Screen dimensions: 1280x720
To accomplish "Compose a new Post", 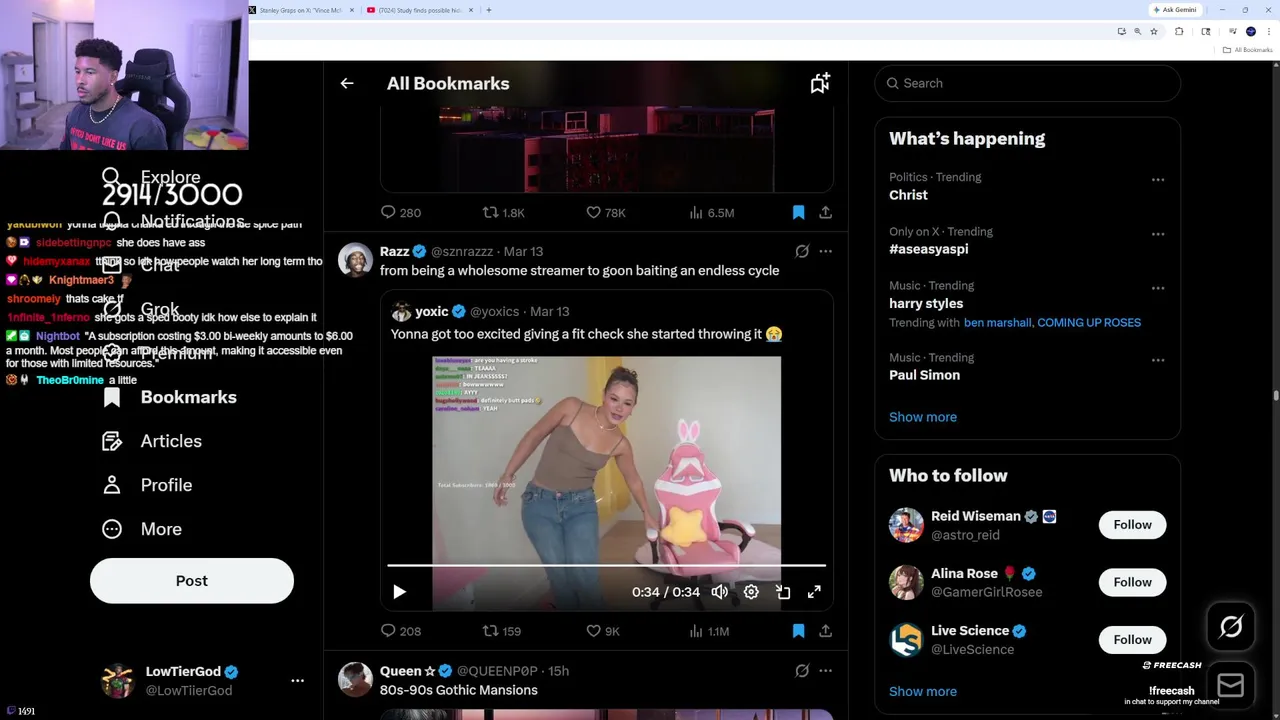I will coord(192,581).
